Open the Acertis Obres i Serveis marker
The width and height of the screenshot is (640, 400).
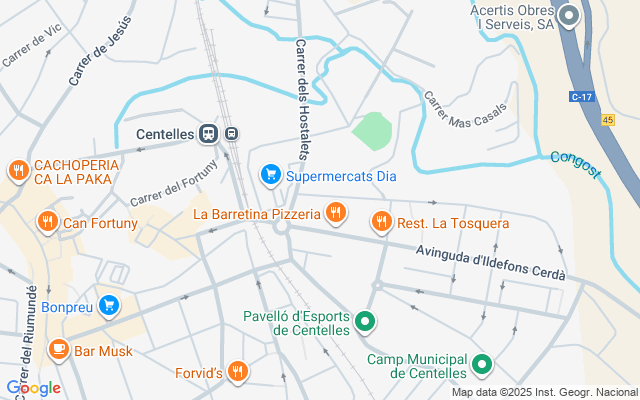[571, 16]
